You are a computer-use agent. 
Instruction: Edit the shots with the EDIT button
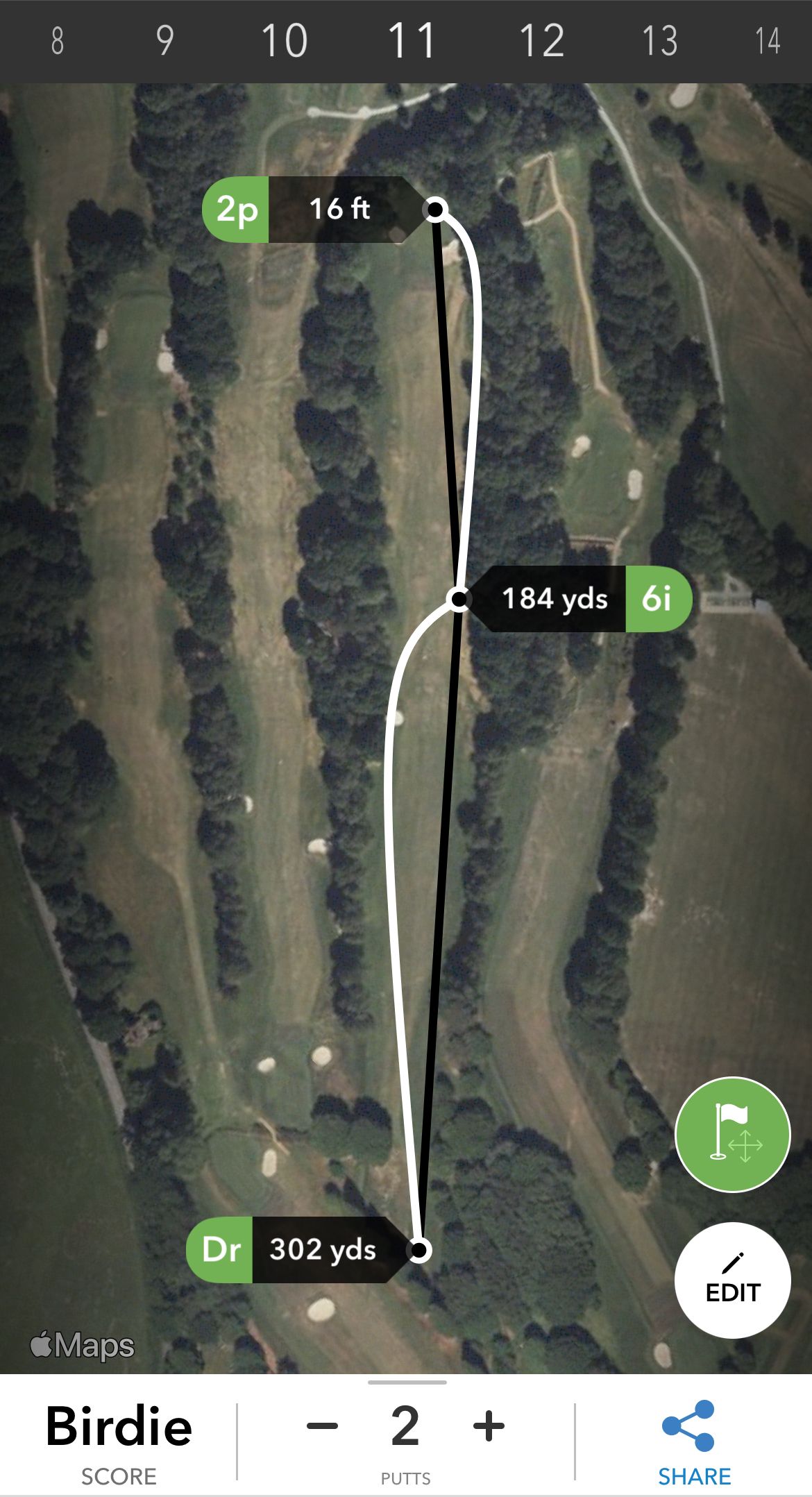coord(733,1280)
